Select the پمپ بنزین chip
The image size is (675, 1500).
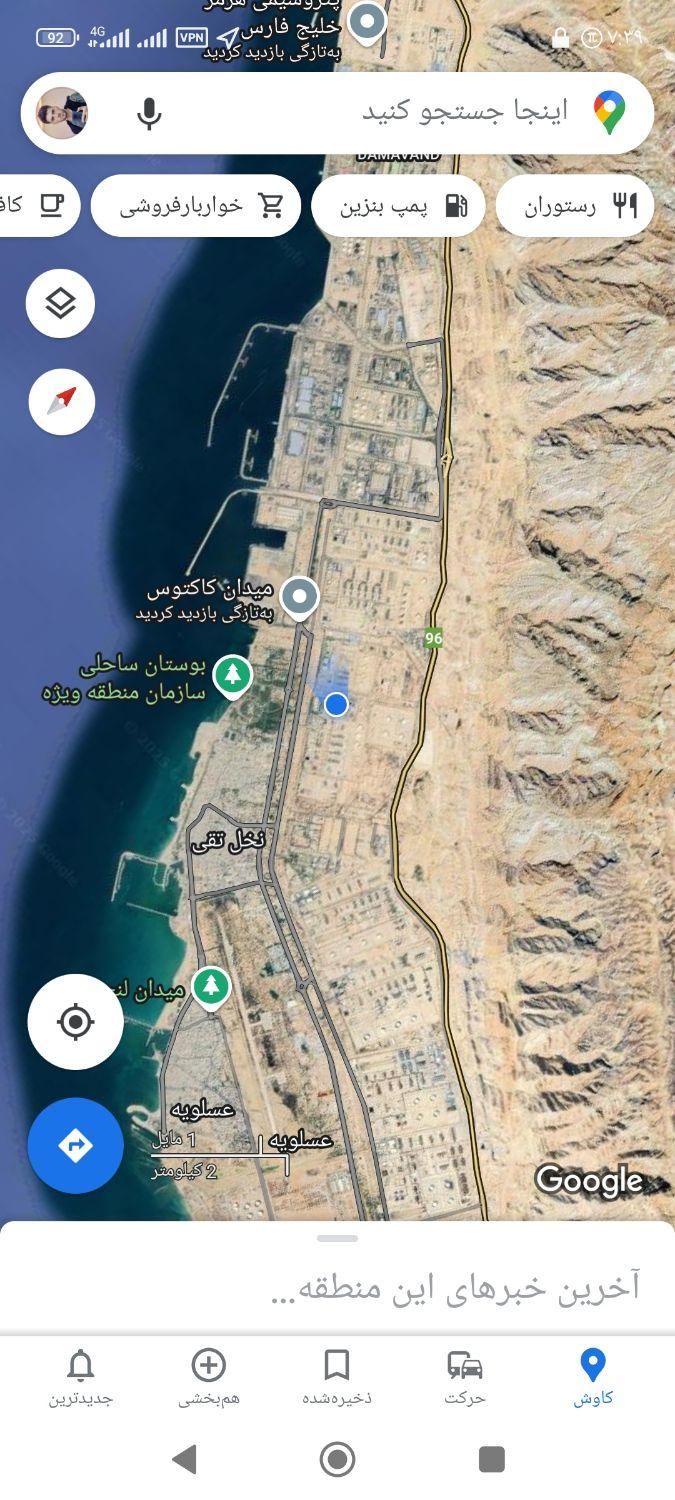398,206
